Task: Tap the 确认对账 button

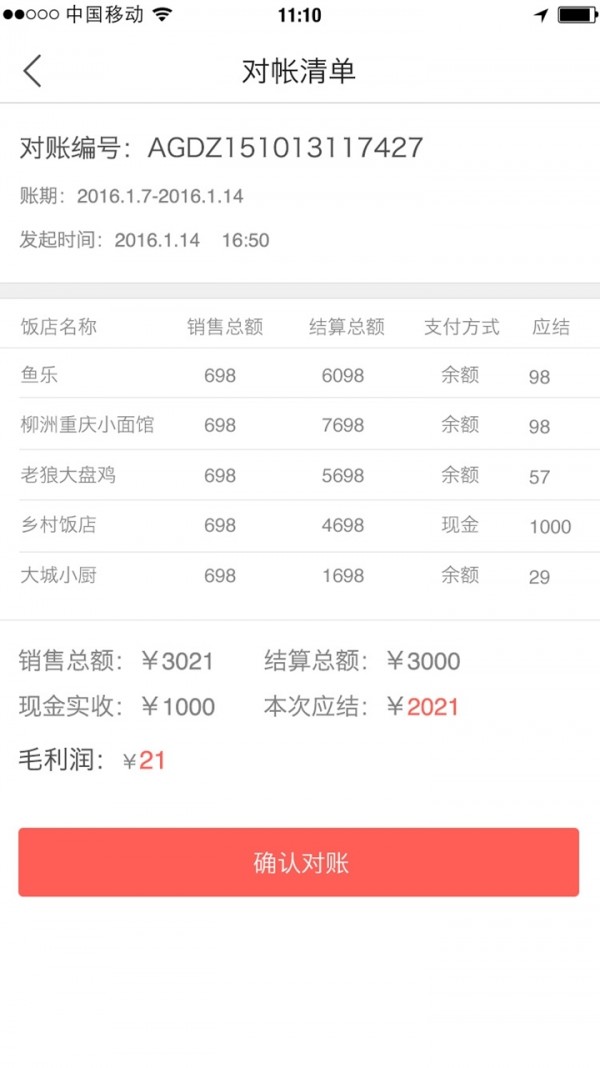Action: [299, 862]
